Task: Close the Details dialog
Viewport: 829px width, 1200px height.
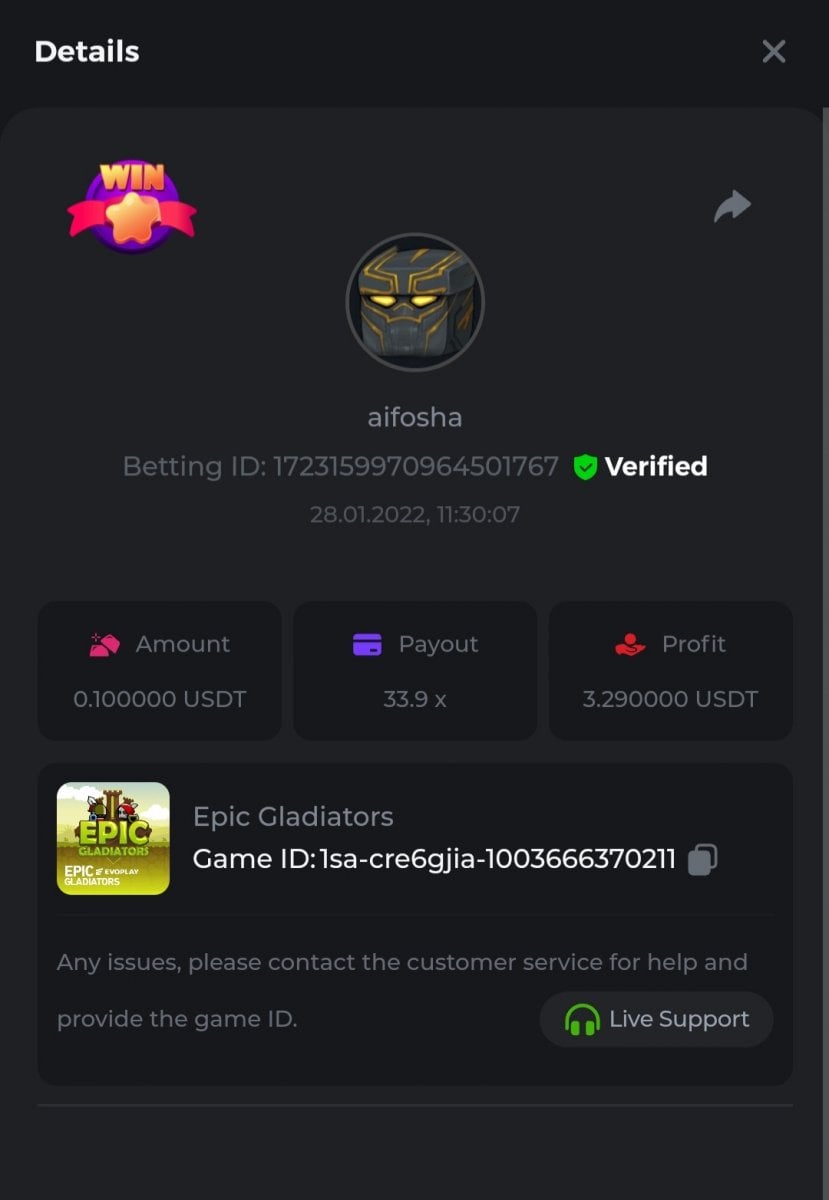Action: pos(773,52)
